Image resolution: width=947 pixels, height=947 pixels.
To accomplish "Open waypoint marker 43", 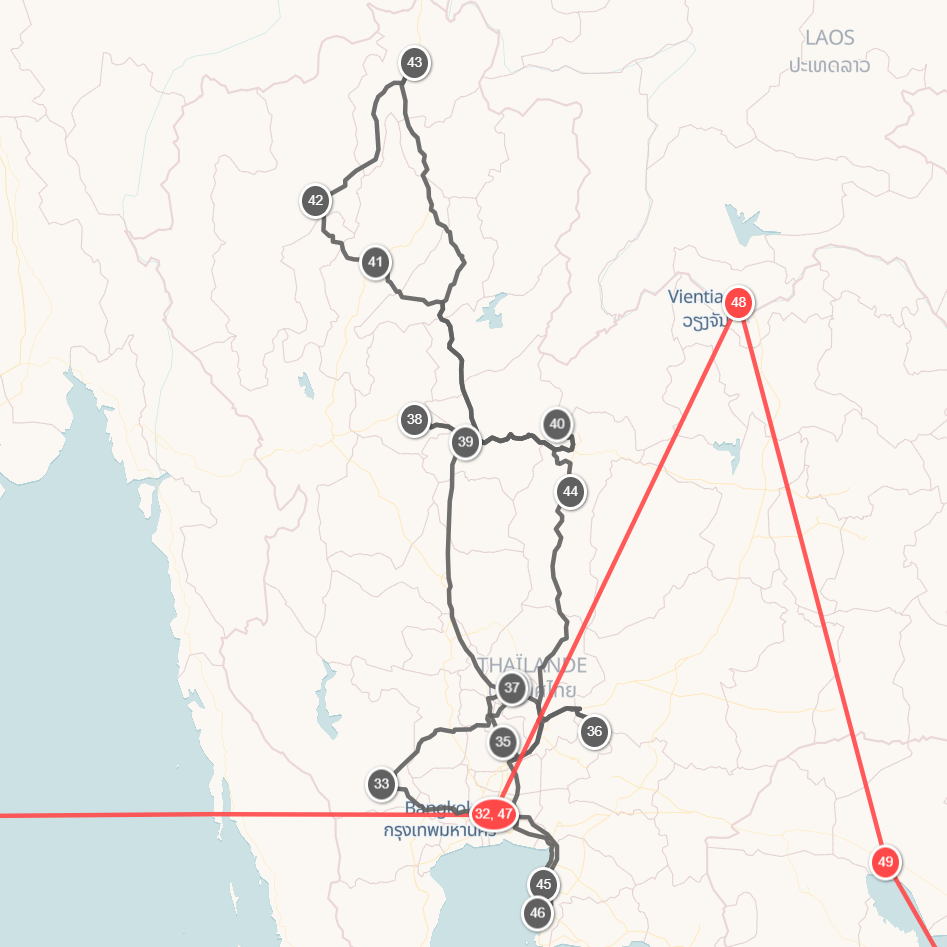I will click(415, 63).
